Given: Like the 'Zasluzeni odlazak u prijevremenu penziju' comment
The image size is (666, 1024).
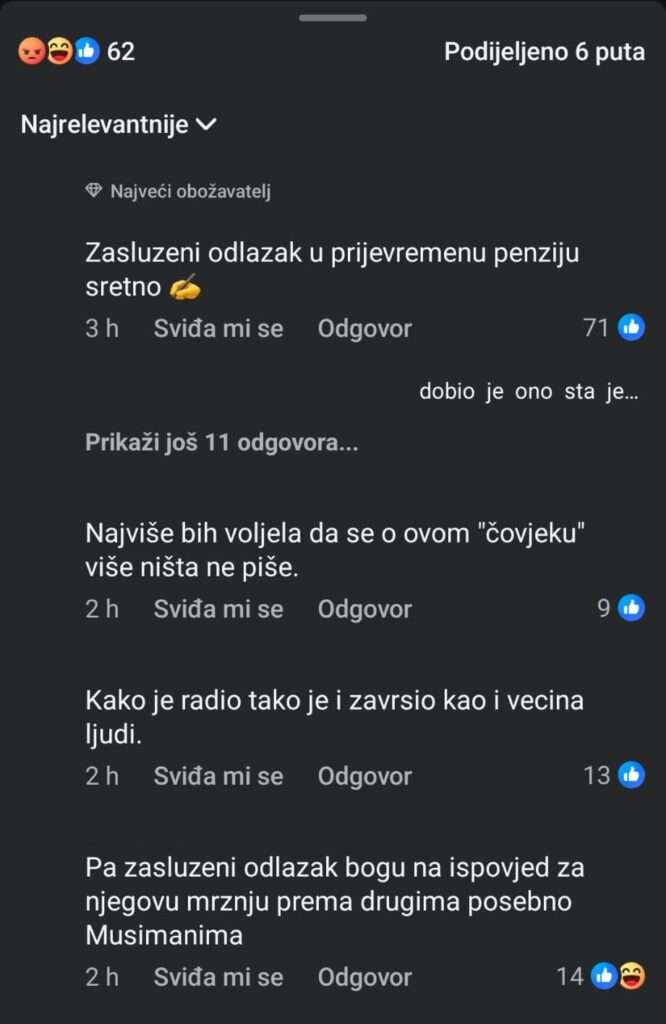Looking at the screenshot, I should tap(218, 328).
